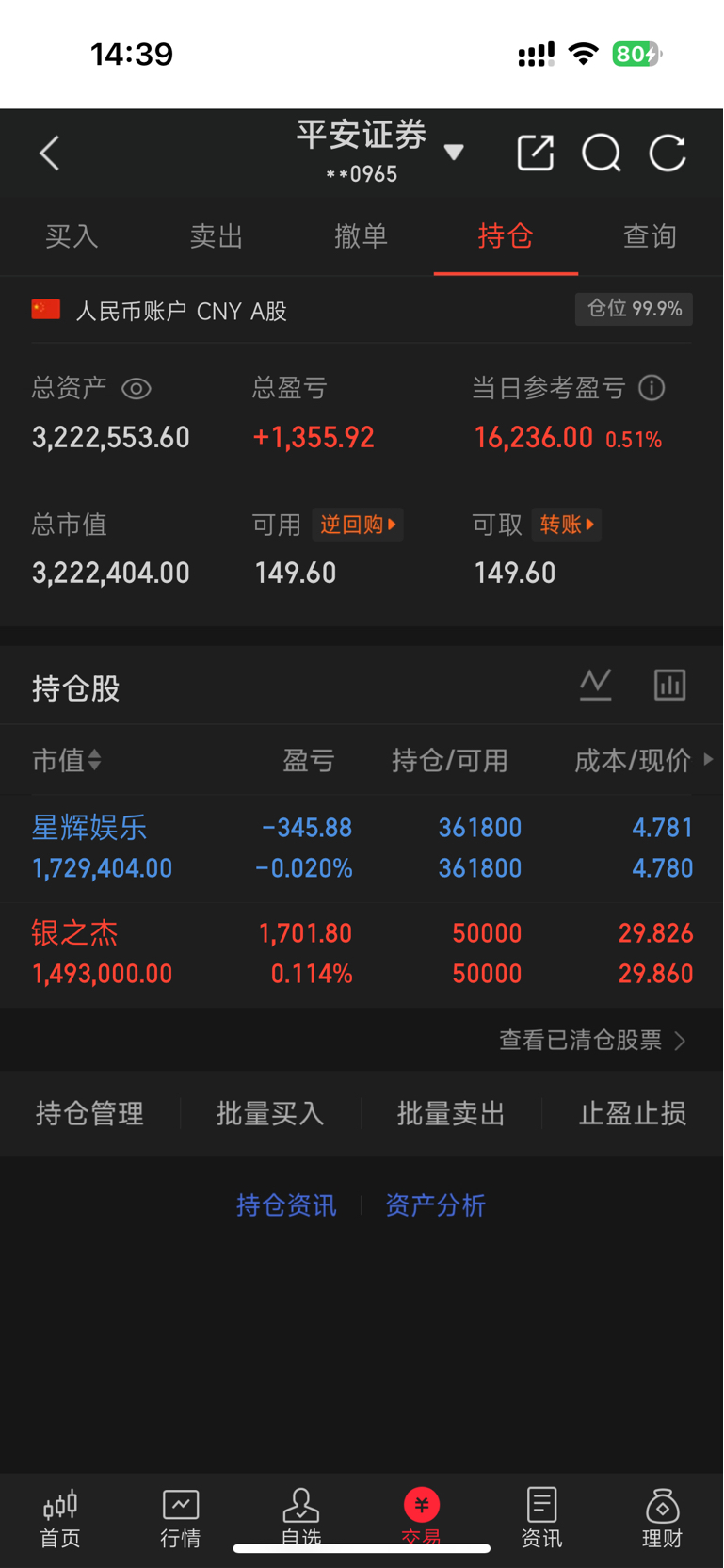Switch to the 查询 tab
The width and height of the screenshot is (724, 1568).
(x=651, y=236)
